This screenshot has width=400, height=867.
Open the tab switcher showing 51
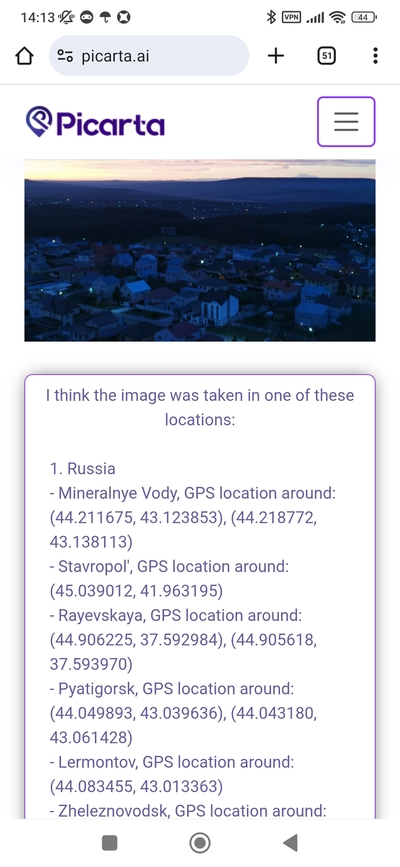(326, 55)
